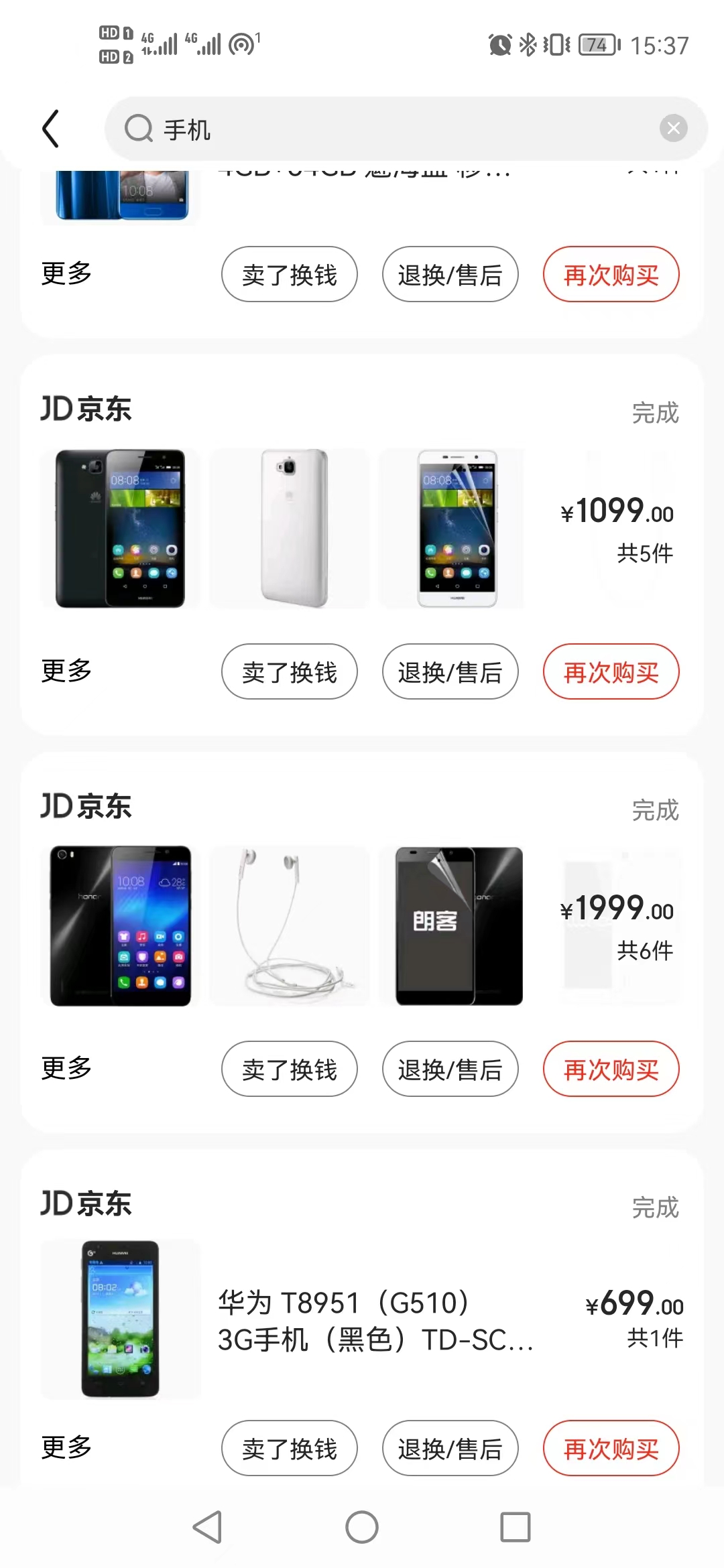Click 再次购买 on the ¥1099 order
The width and height of the screenshot is (724, 1568).
point(611,671)
